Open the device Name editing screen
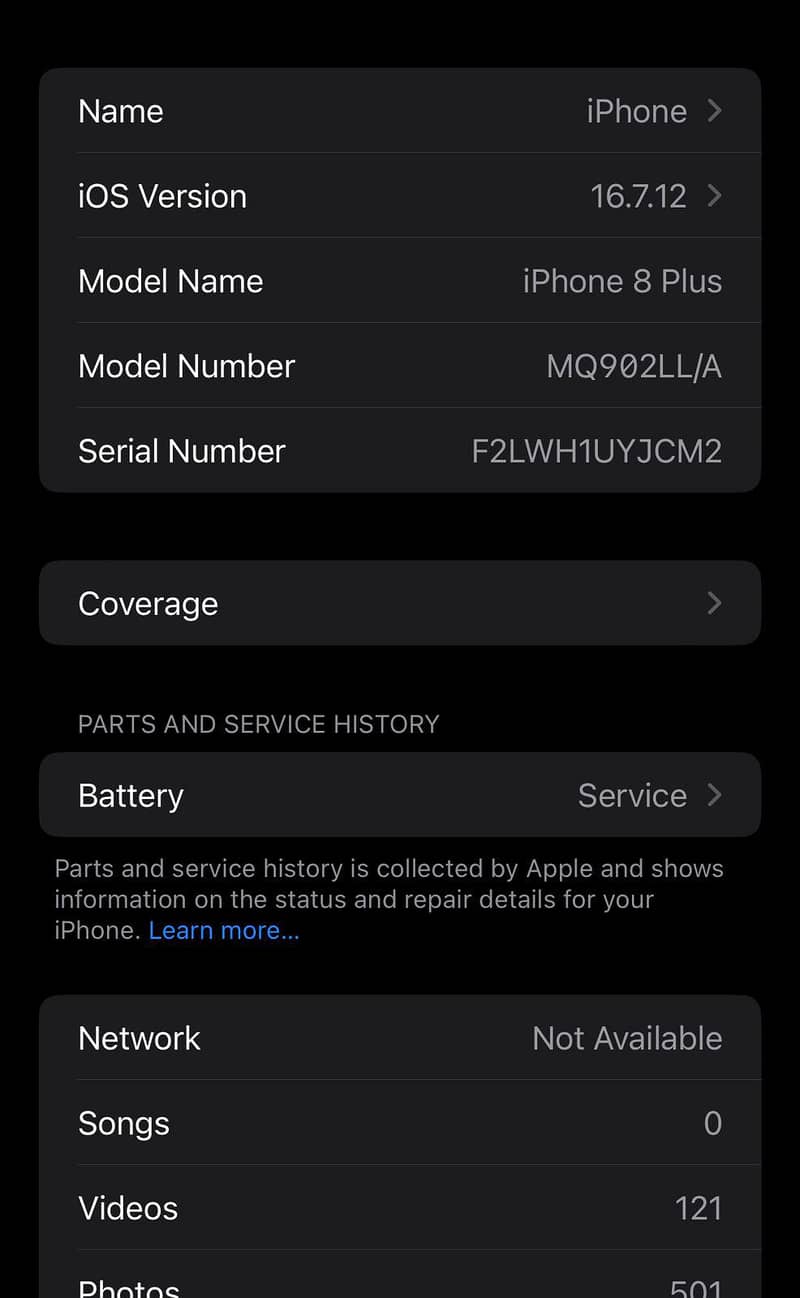800x1298 pixels. (400, 111)
